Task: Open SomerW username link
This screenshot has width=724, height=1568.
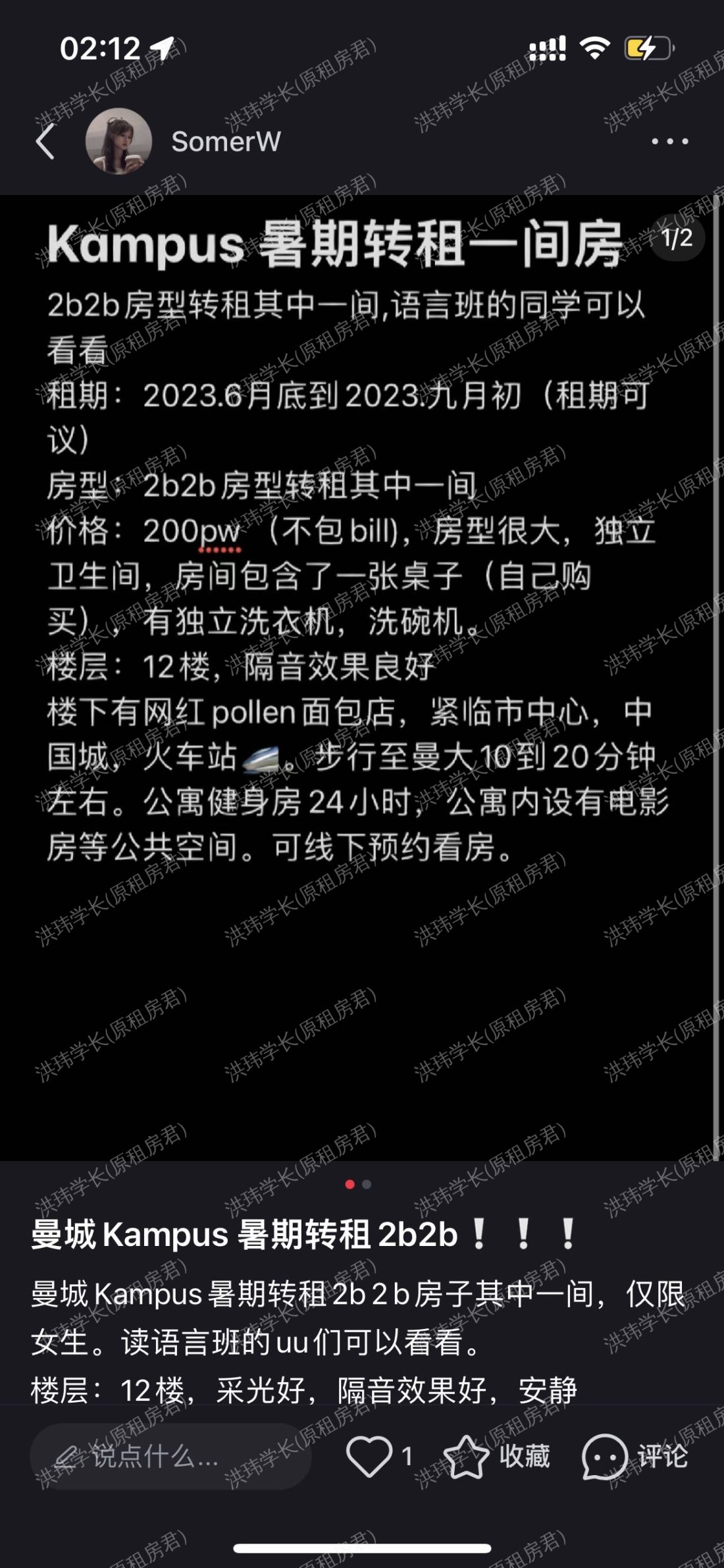Action: point(226,142)
